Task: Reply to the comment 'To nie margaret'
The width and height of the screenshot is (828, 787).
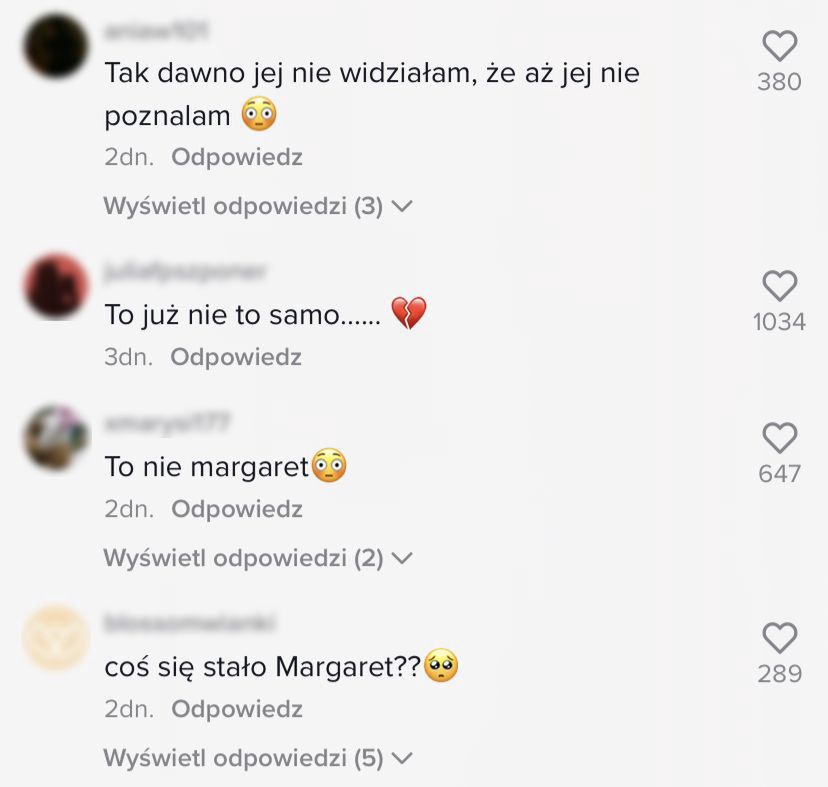Action: (x=237, y=509)
